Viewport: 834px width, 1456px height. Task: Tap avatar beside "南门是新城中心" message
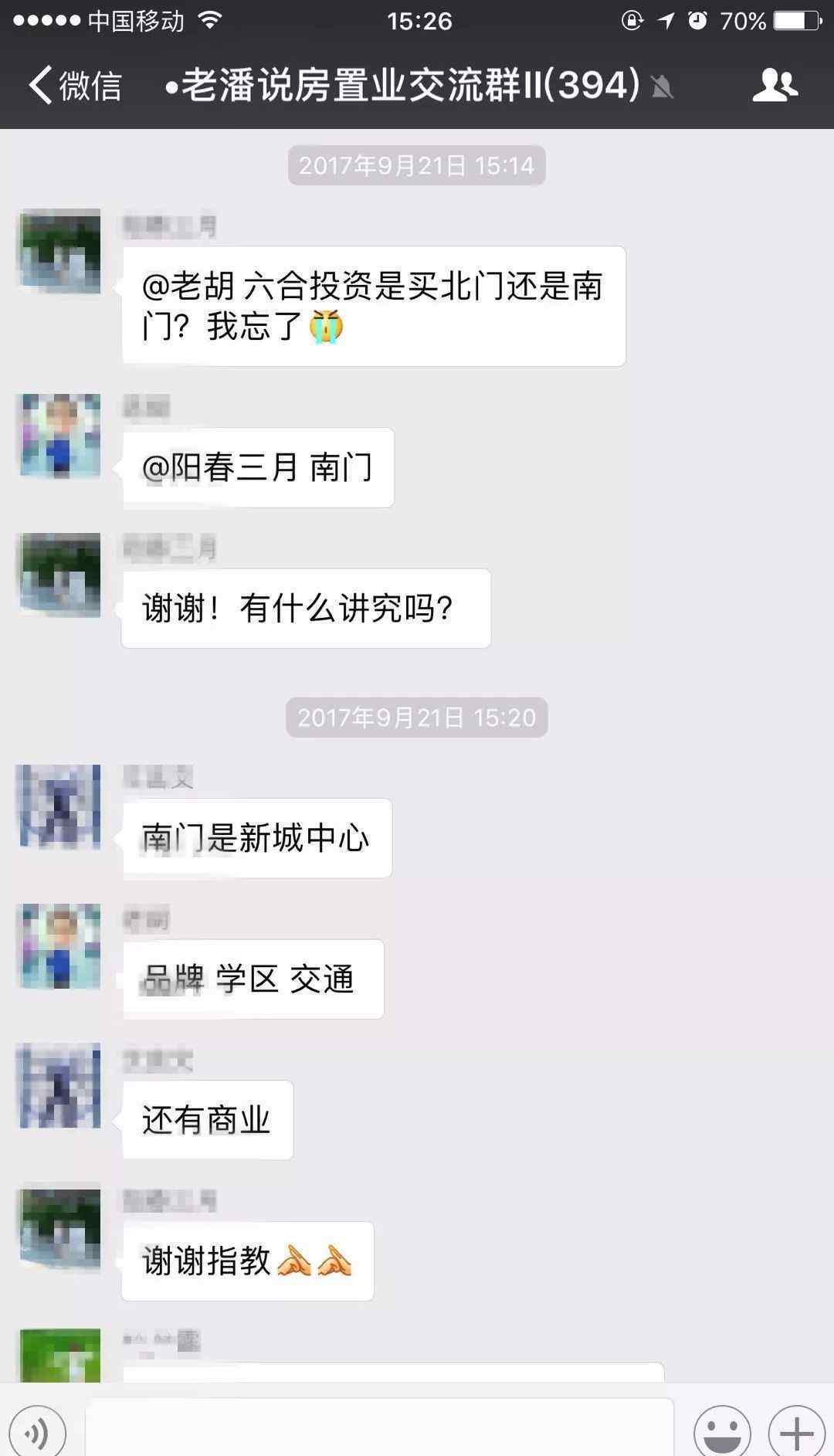click(59, 806)
